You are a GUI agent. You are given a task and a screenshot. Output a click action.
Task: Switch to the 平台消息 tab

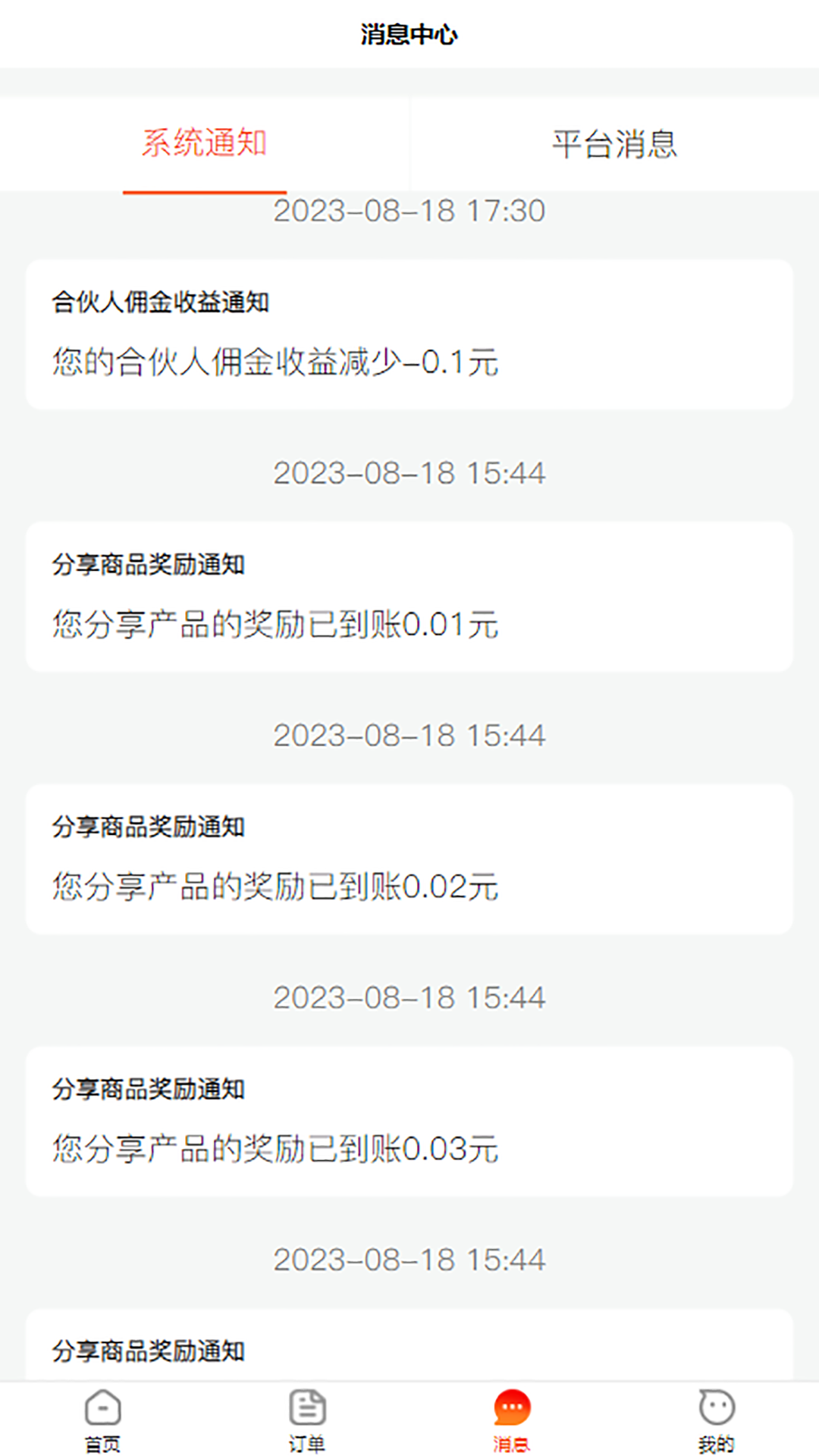pyautogui.click(x=614, y=143)
